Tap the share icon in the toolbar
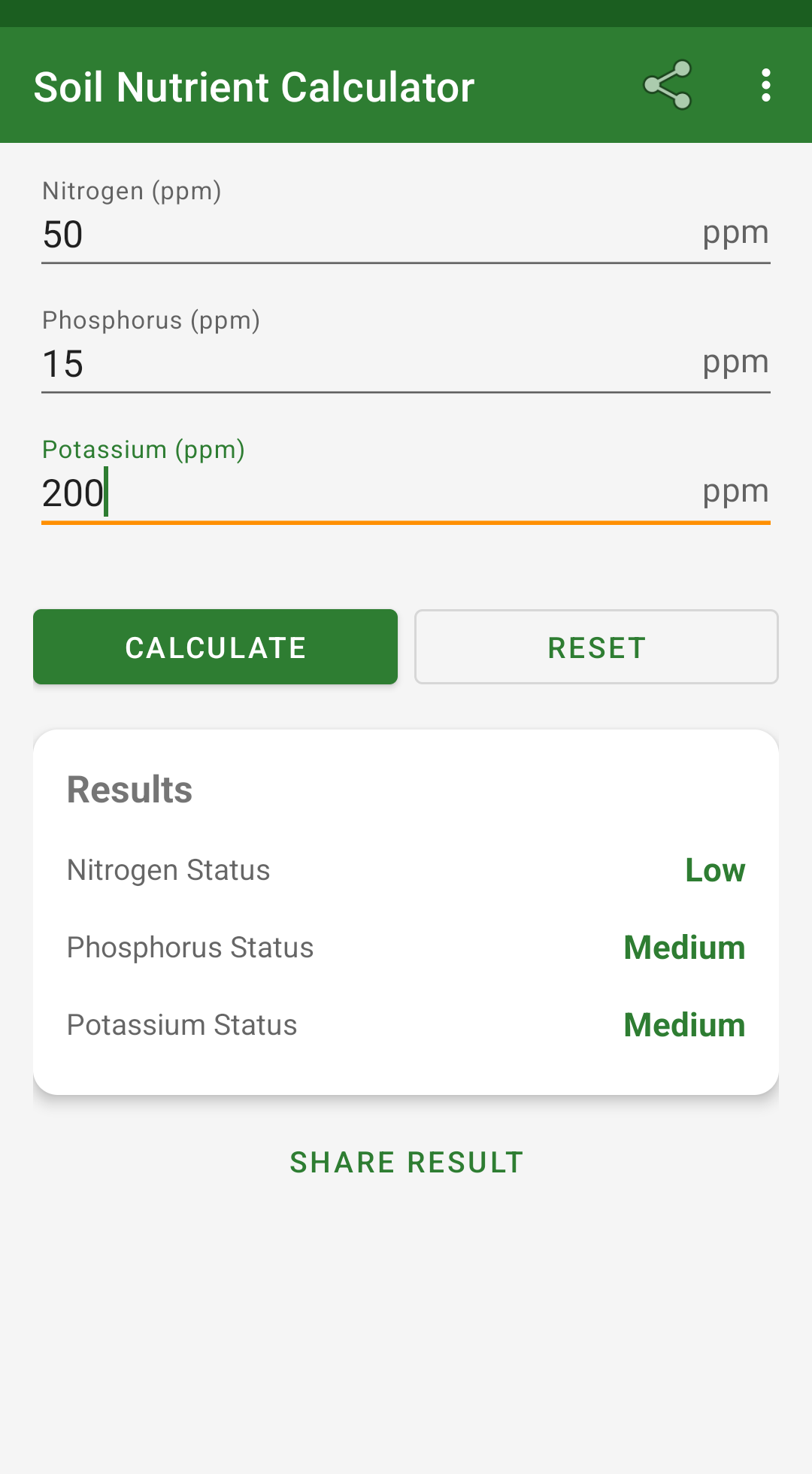Image resolution: width=812 pixels, height=1474 pixels. point(669,85)
